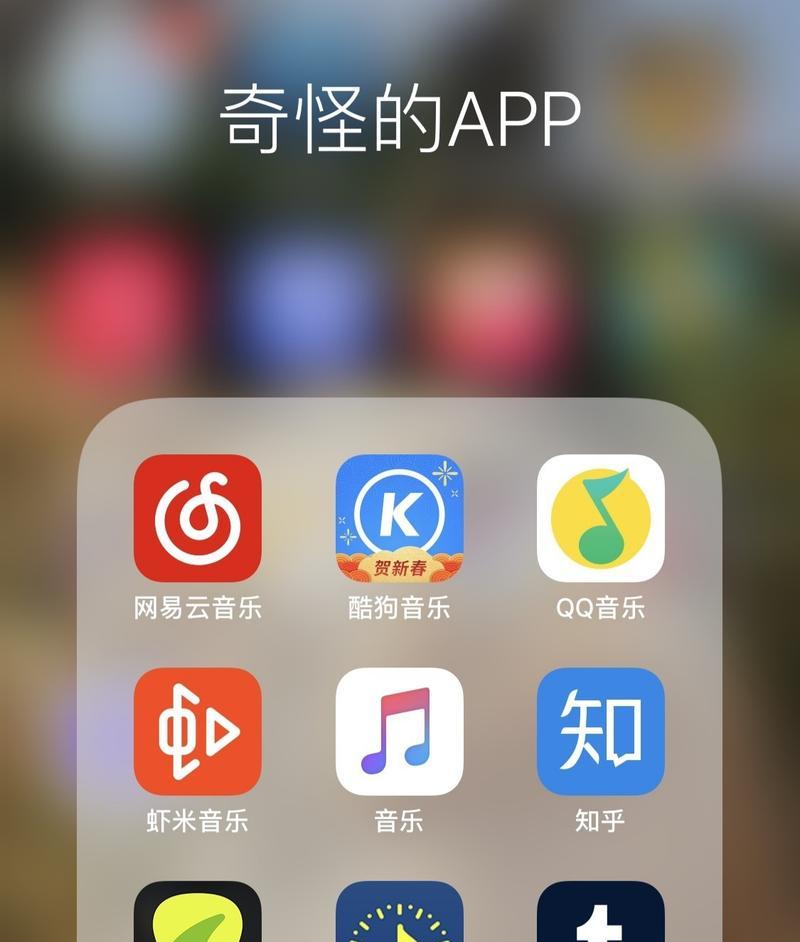The image size is (800, 942).
Task: Open the QQ音乐 app
Action: 600,518
